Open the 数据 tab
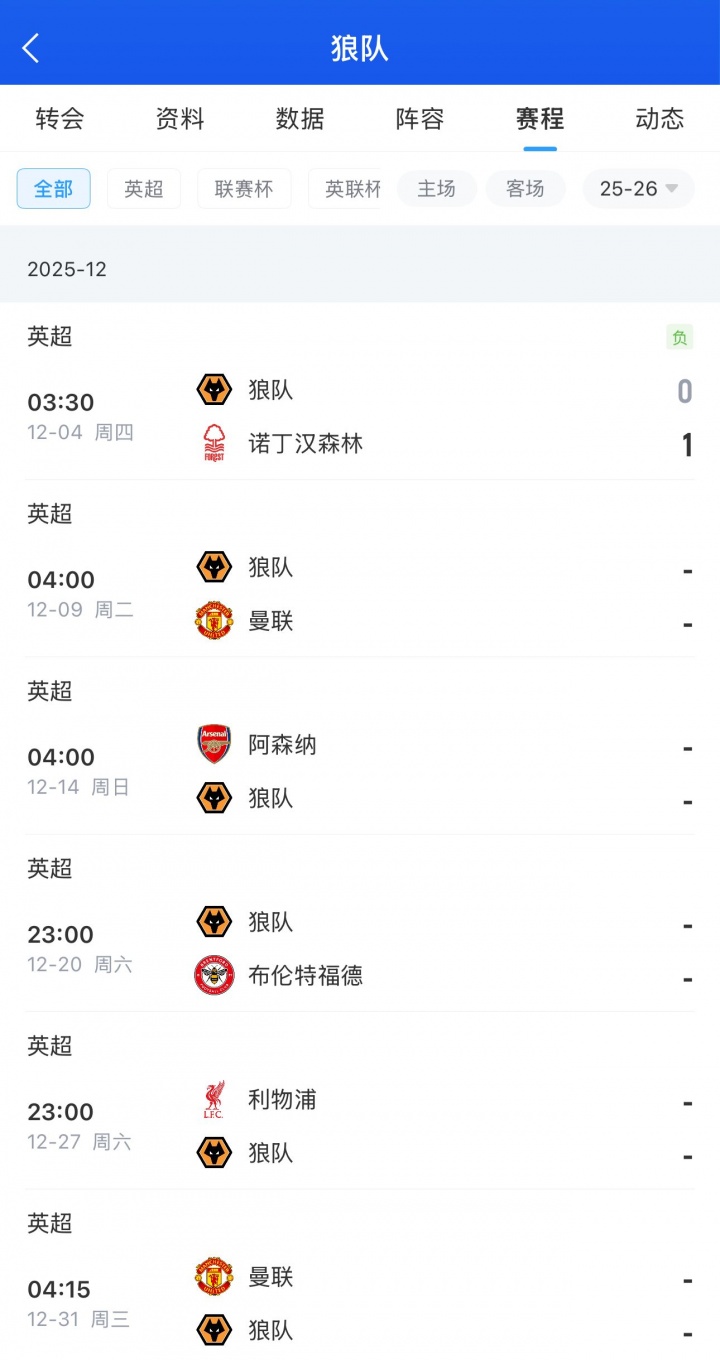 pos(300,119)
